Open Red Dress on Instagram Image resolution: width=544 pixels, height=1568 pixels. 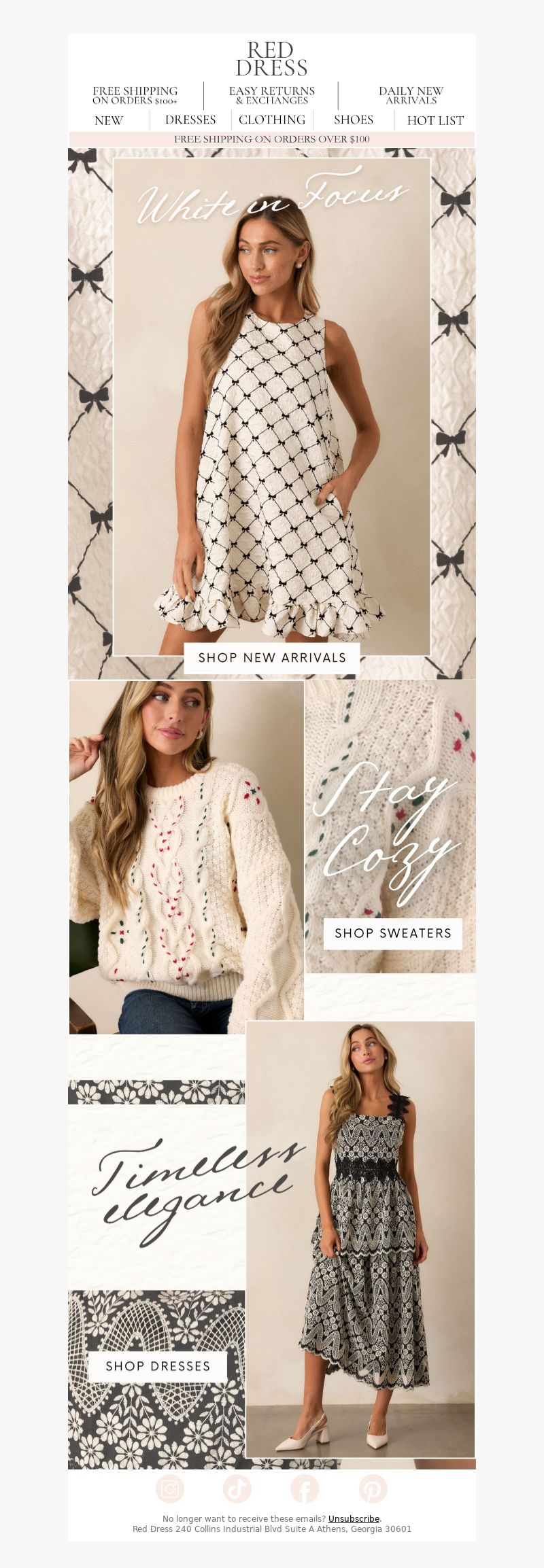pyautogui.click(x=169, y=1488)
